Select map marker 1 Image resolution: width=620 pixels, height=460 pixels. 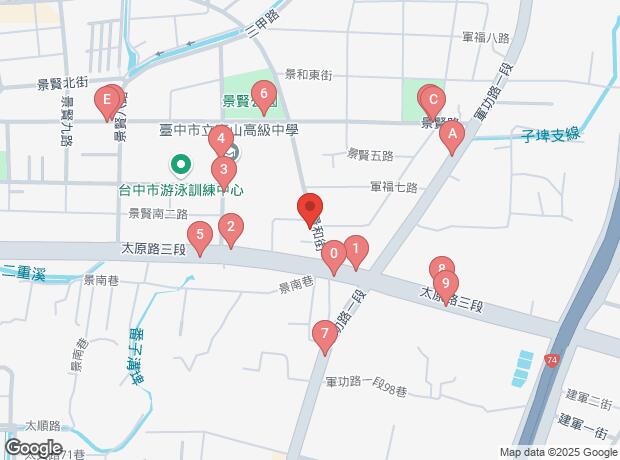pos(355,250)
